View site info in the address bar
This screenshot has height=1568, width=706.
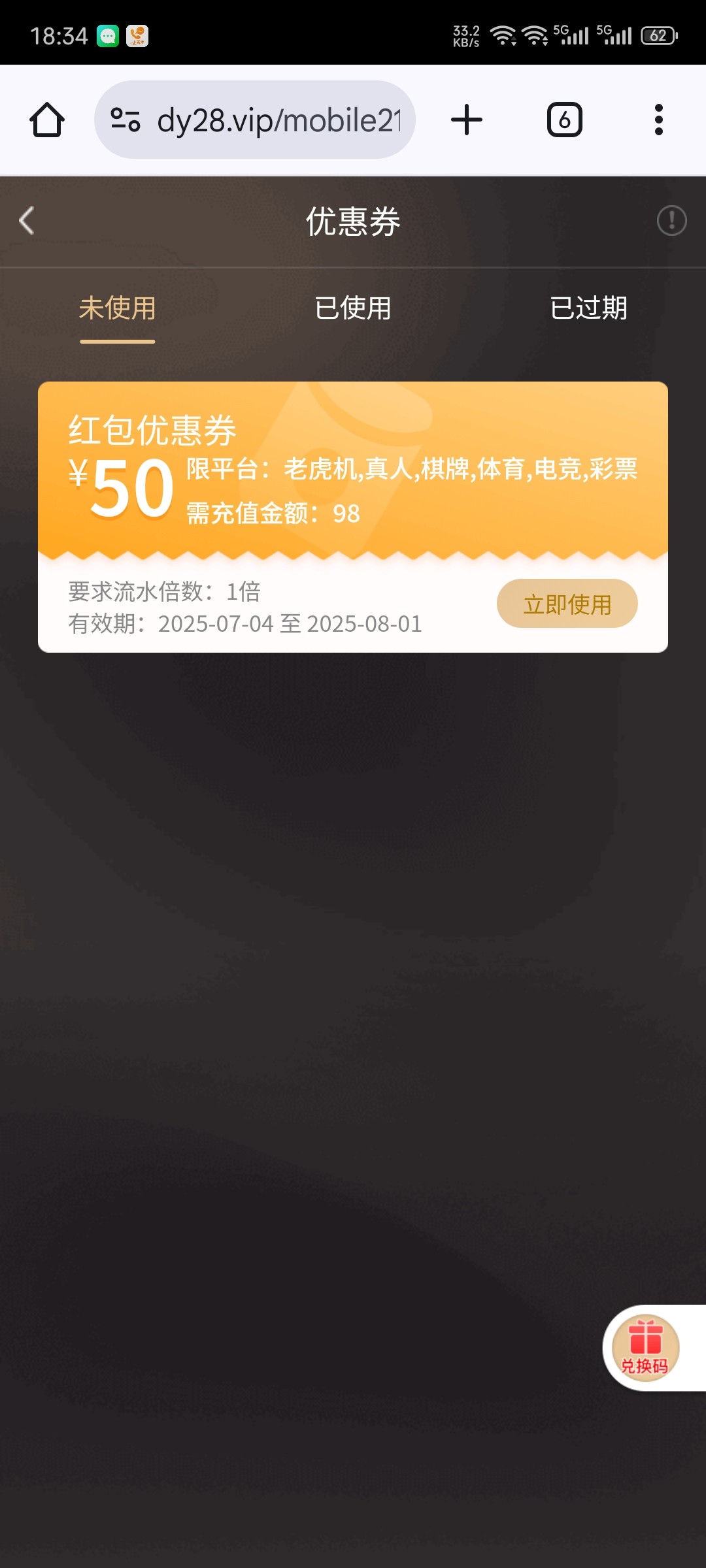tap(126, 120)
